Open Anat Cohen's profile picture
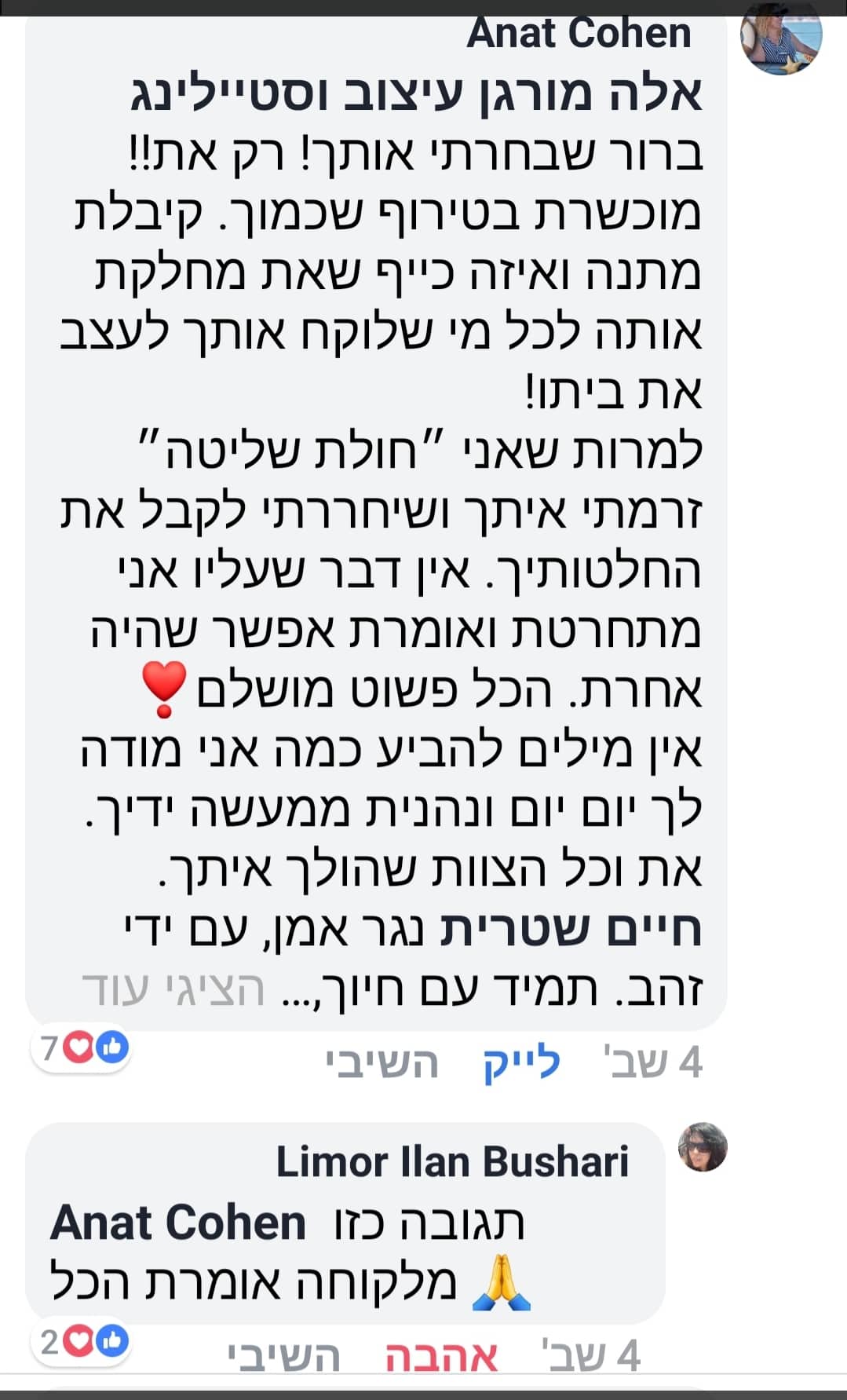847x1400 pixels. coord(781,37)
